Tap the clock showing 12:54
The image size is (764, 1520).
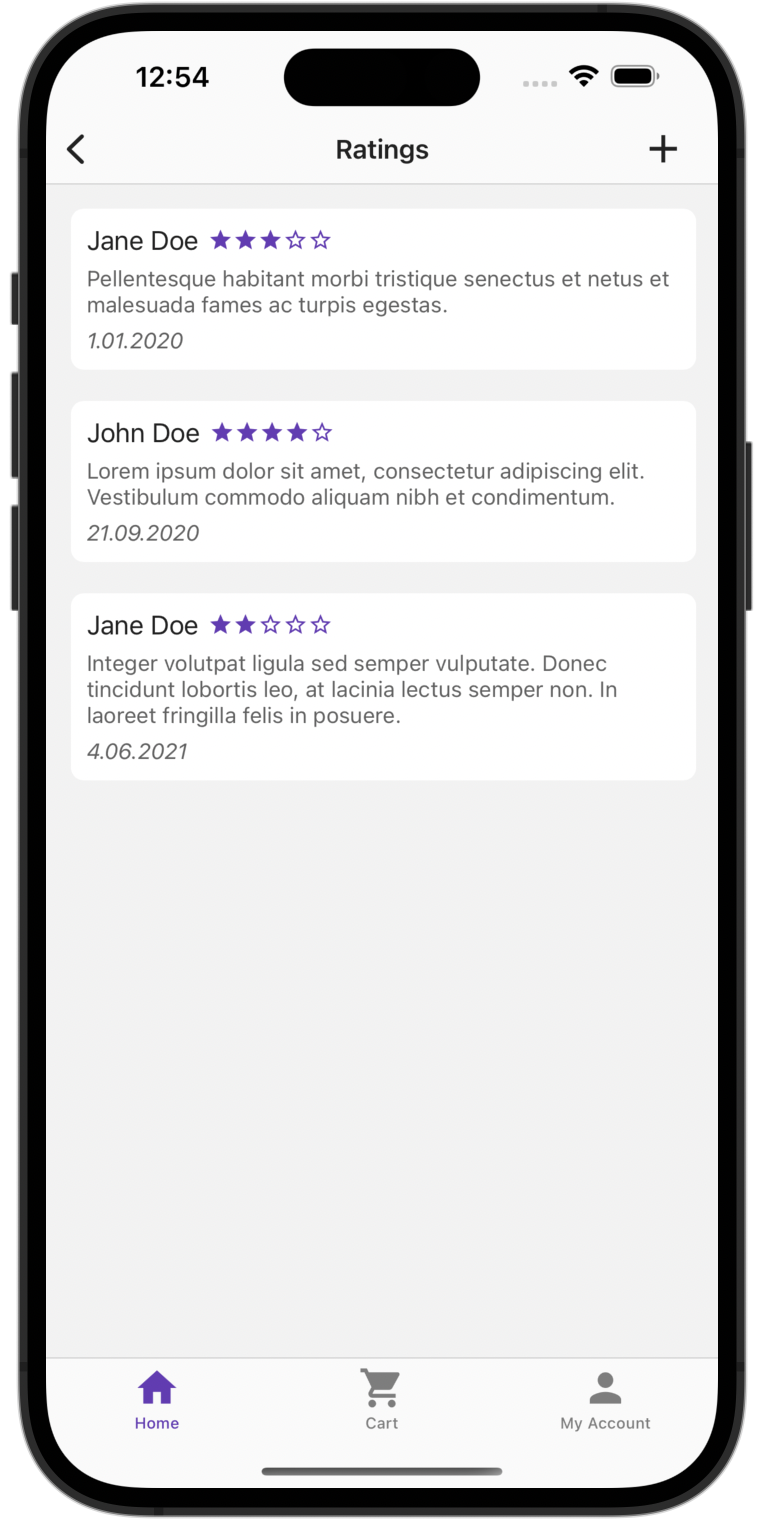click(x=173, y=77)
